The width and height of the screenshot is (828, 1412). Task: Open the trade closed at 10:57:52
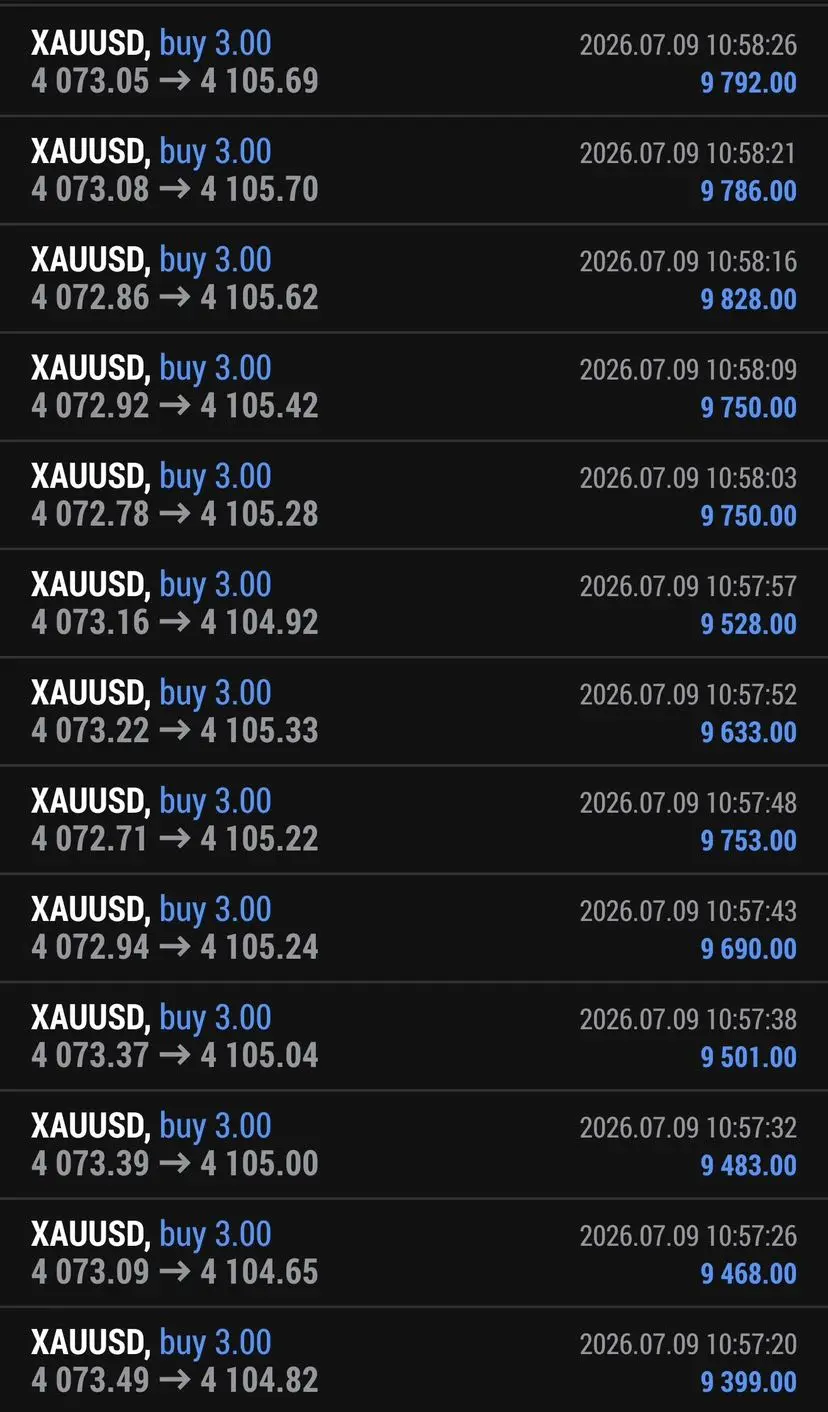(x=414, y=711)
